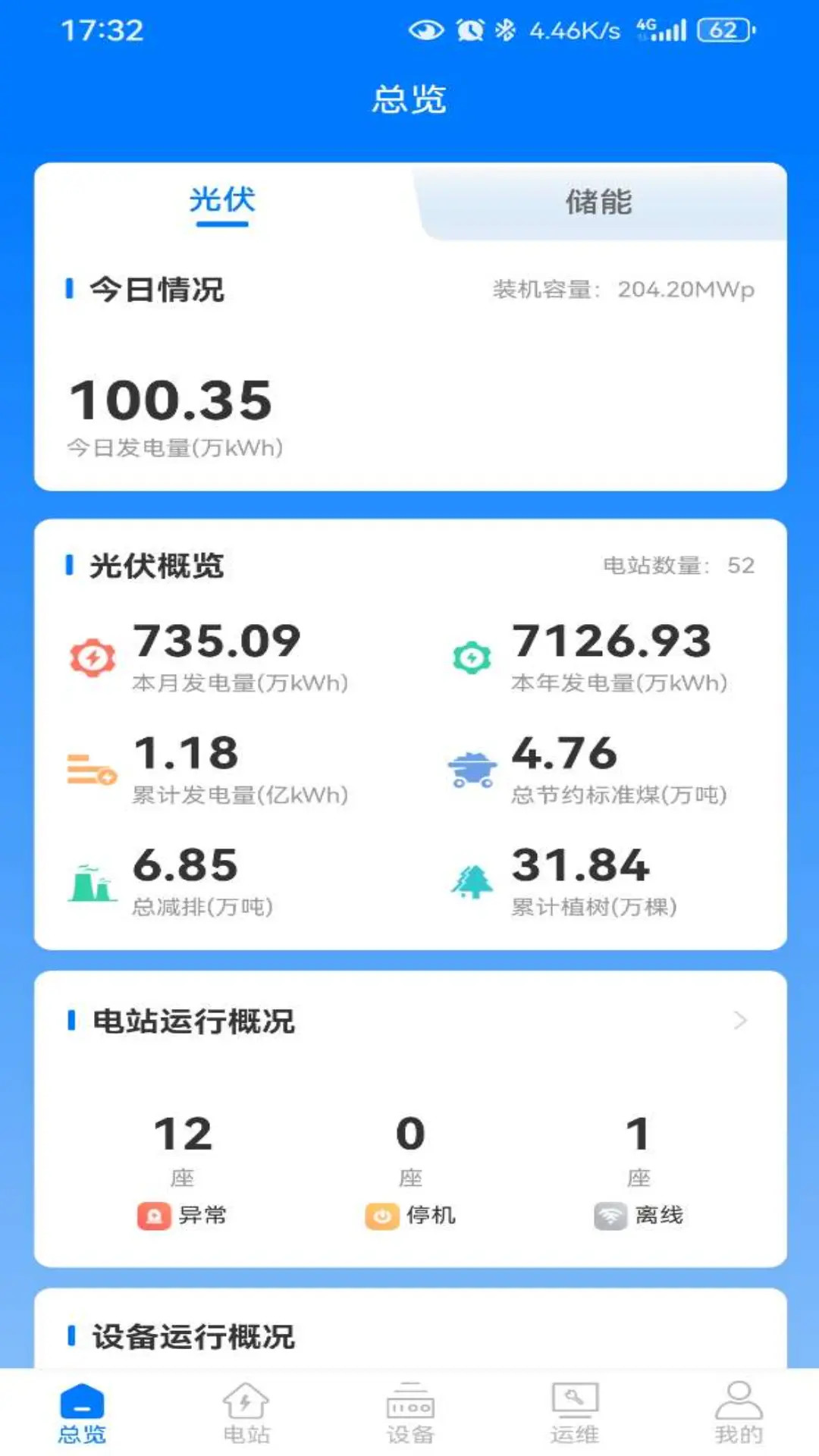Expand the 设备运行概况 panel
The width and height of the screenshot is (819, 1456).
(409, 1337)
